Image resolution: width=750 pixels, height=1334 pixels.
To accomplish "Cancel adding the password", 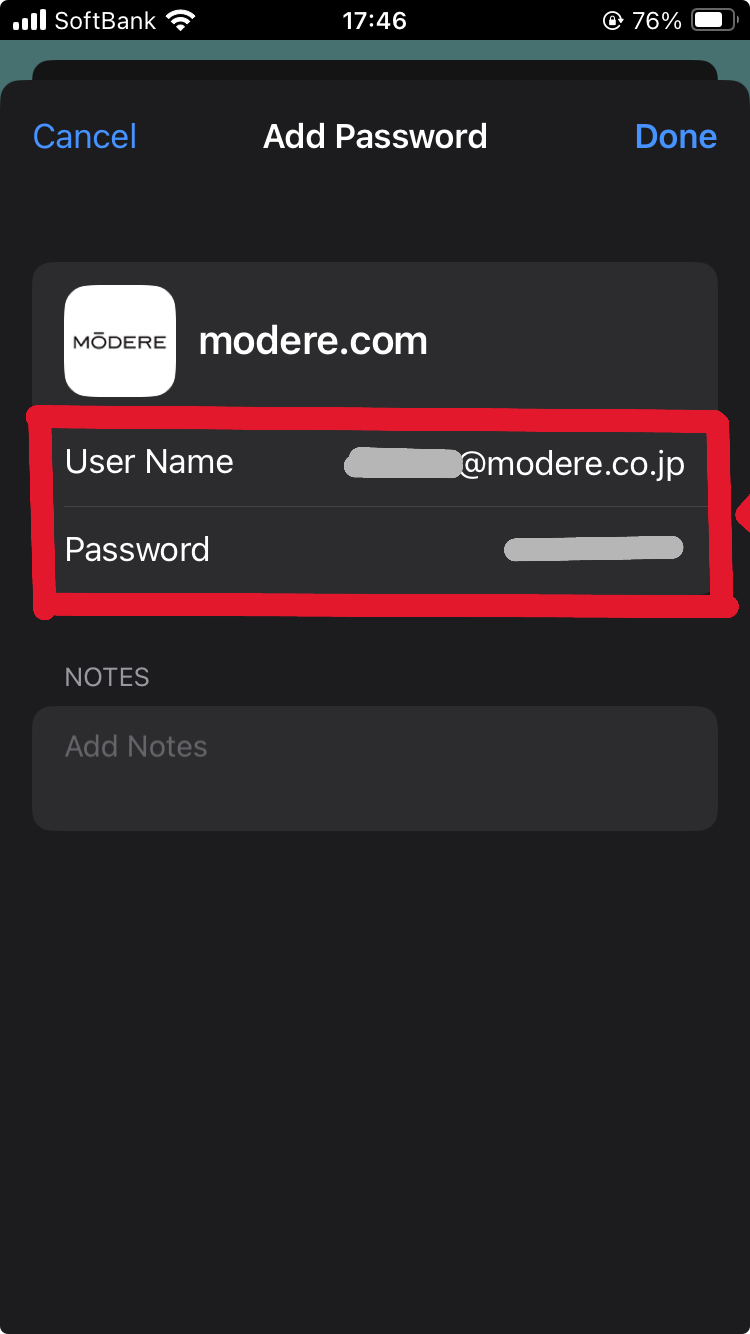I will tap(85, 136).
